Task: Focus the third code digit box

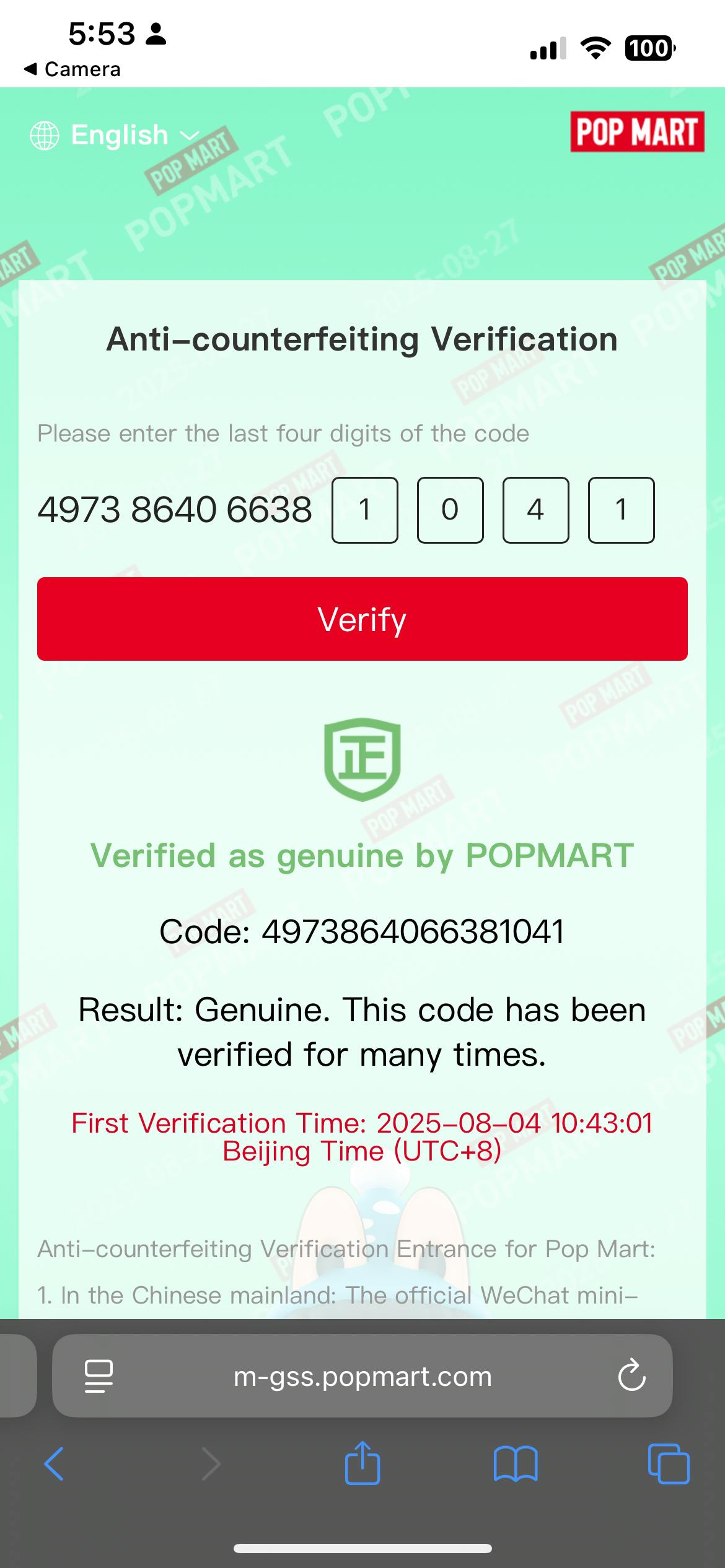Action: 535,510
